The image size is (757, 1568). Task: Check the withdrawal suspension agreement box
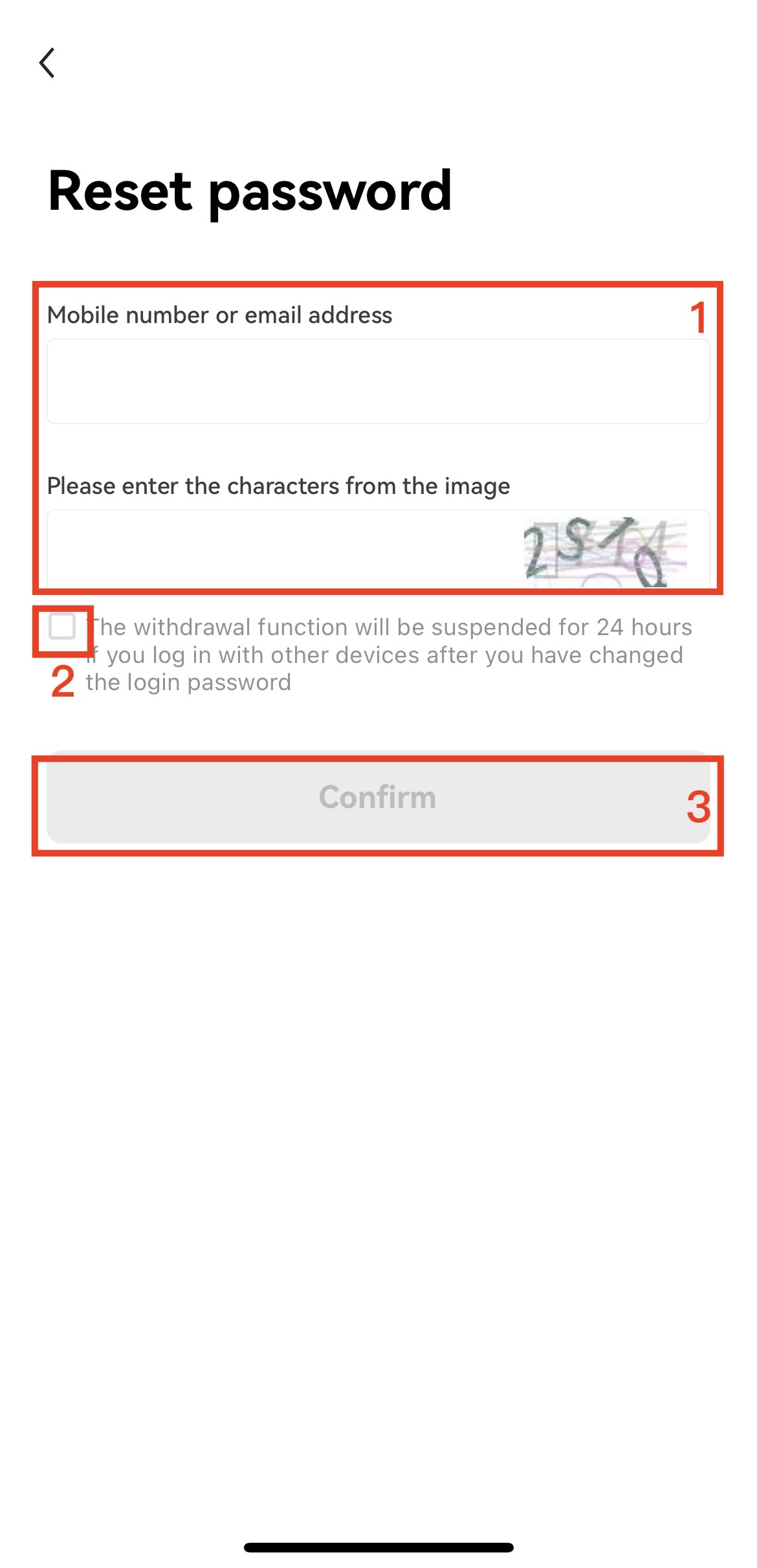[62, 627]
